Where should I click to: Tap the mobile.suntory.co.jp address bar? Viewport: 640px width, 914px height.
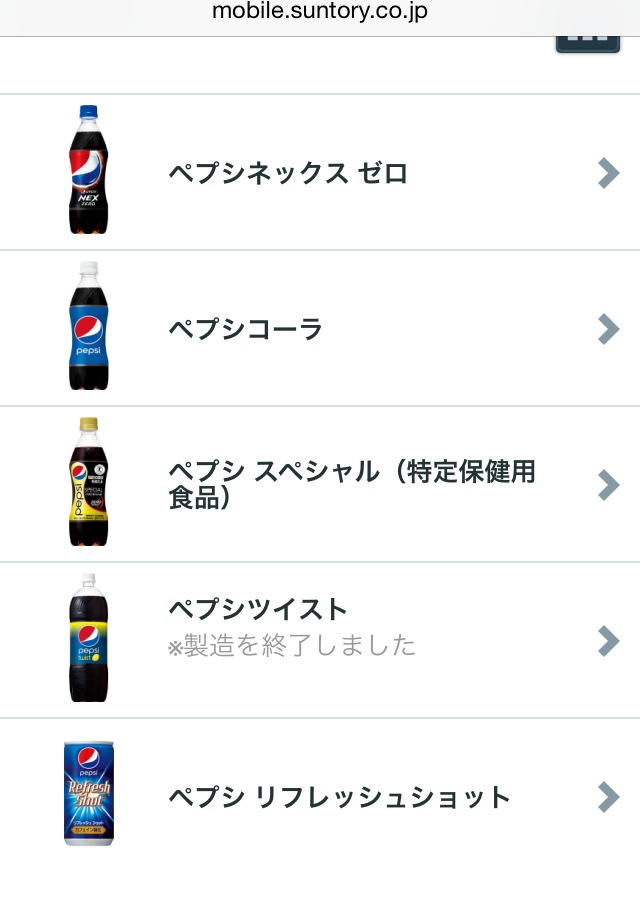(320, 12)
